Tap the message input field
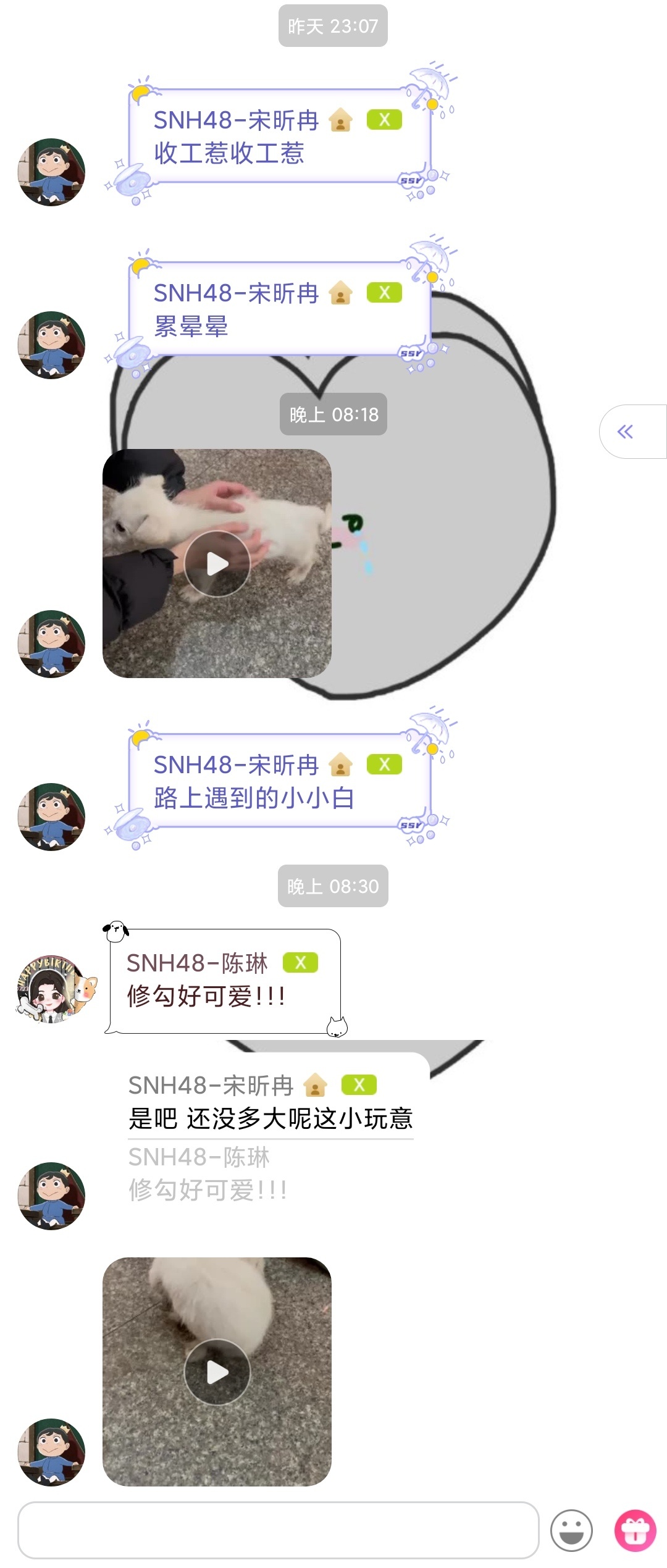 278,1530
